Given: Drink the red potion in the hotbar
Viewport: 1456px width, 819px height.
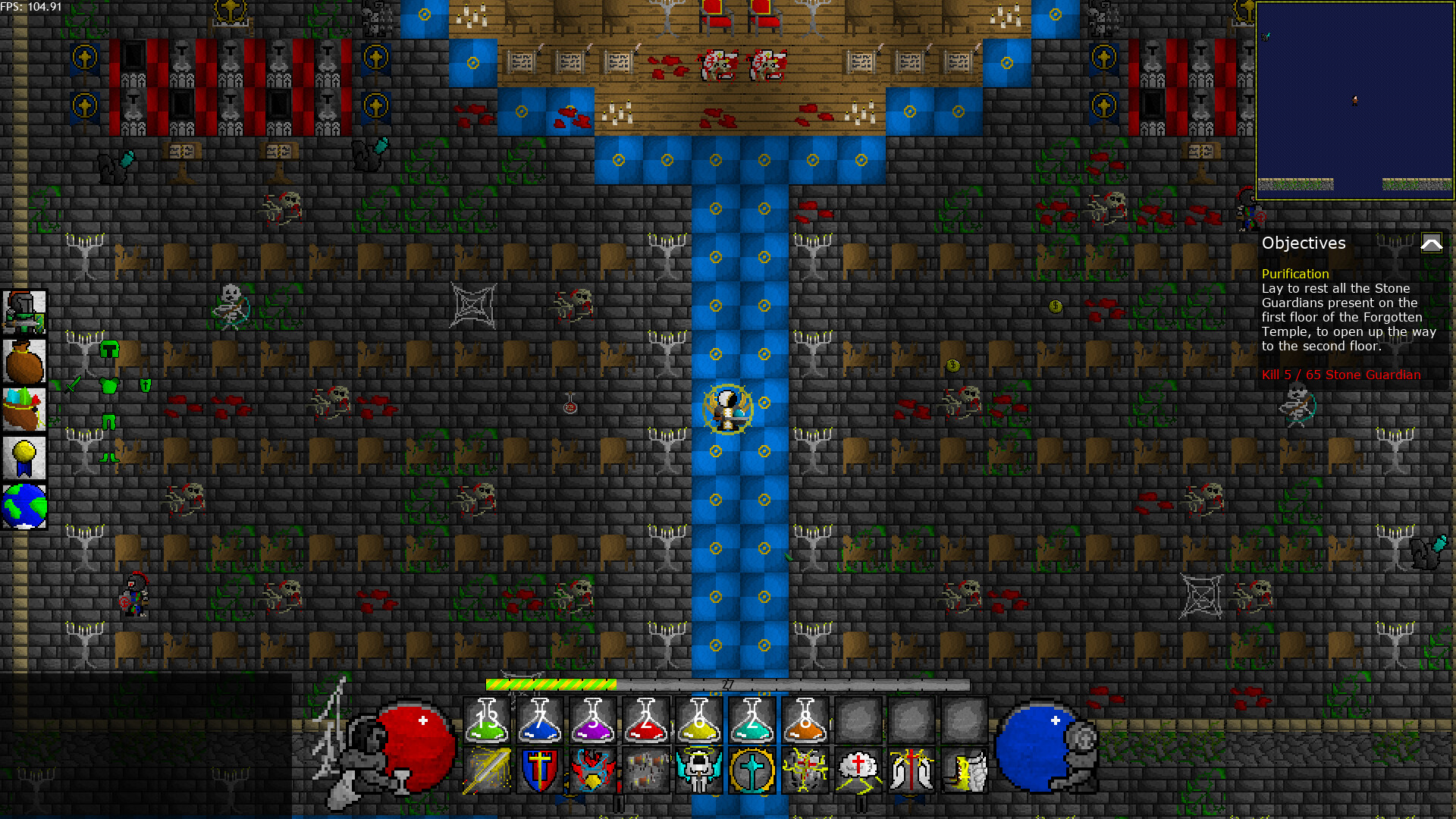Looking at the screenshot, I should 646,720.
